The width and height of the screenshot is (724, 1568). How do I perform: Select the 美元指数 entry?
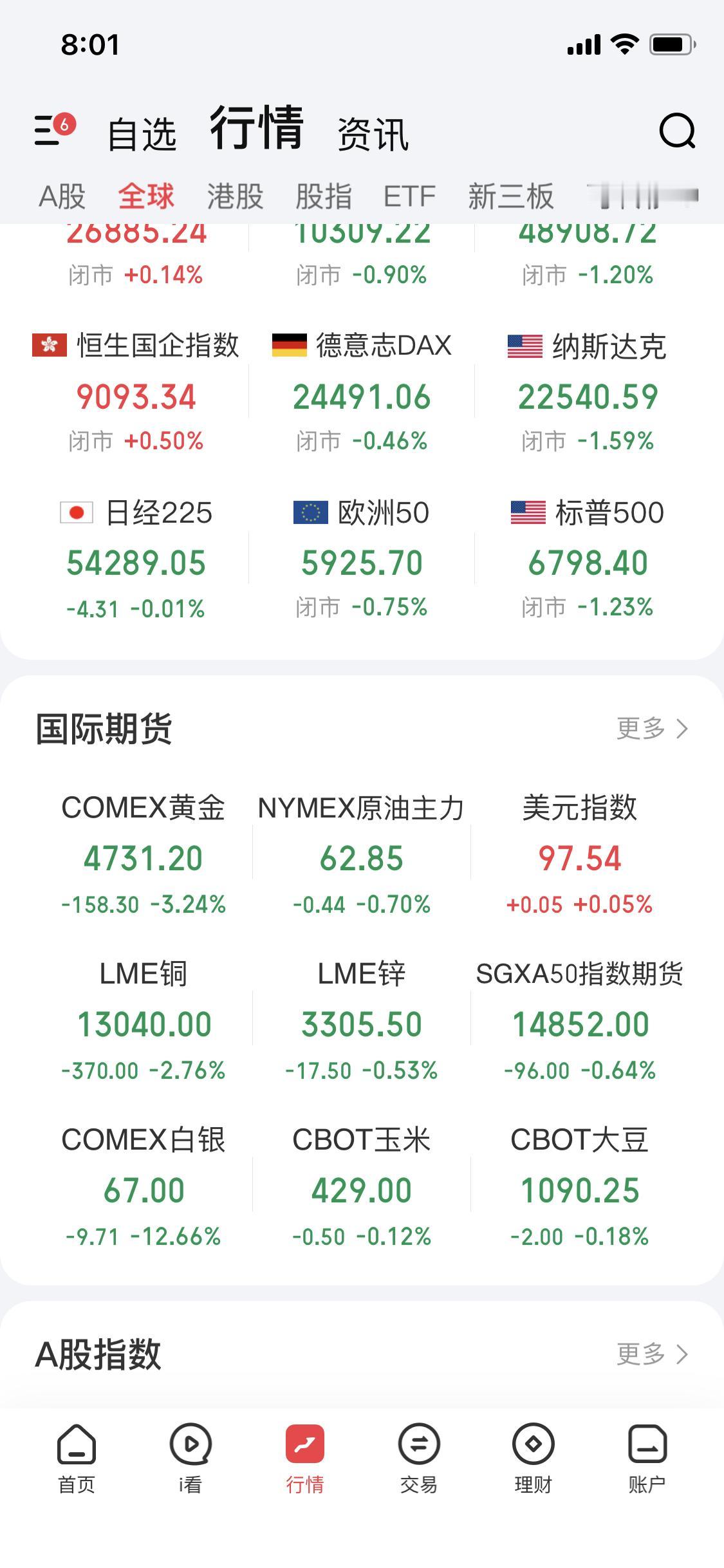coord(579,856)
